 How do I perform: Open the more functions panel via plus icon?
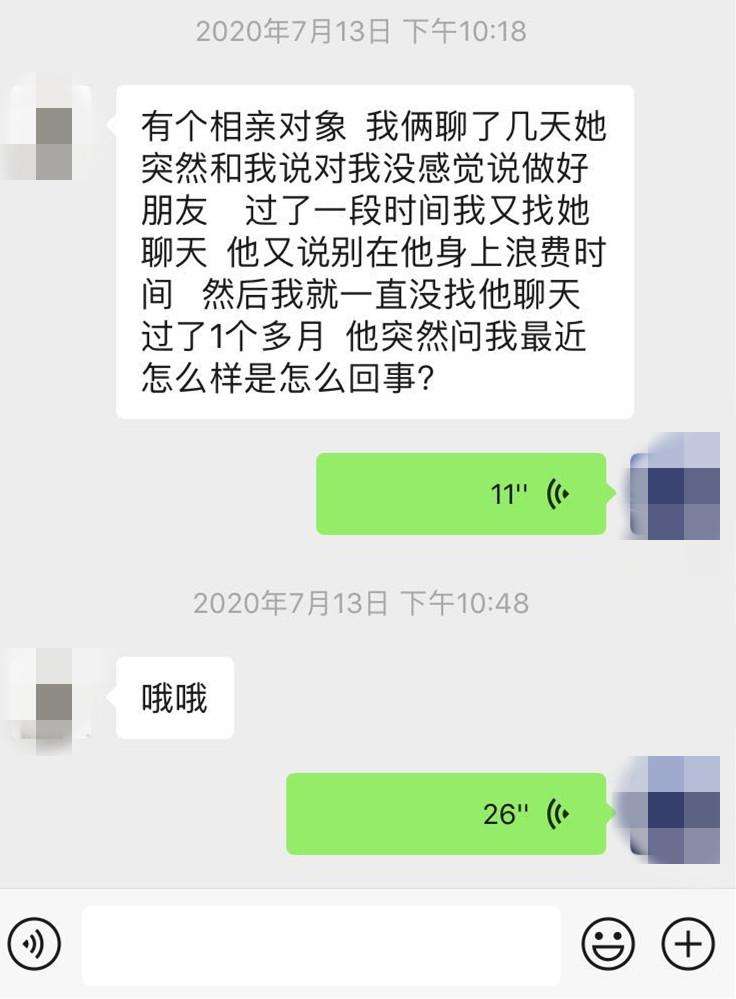click(x=686, y=942)
